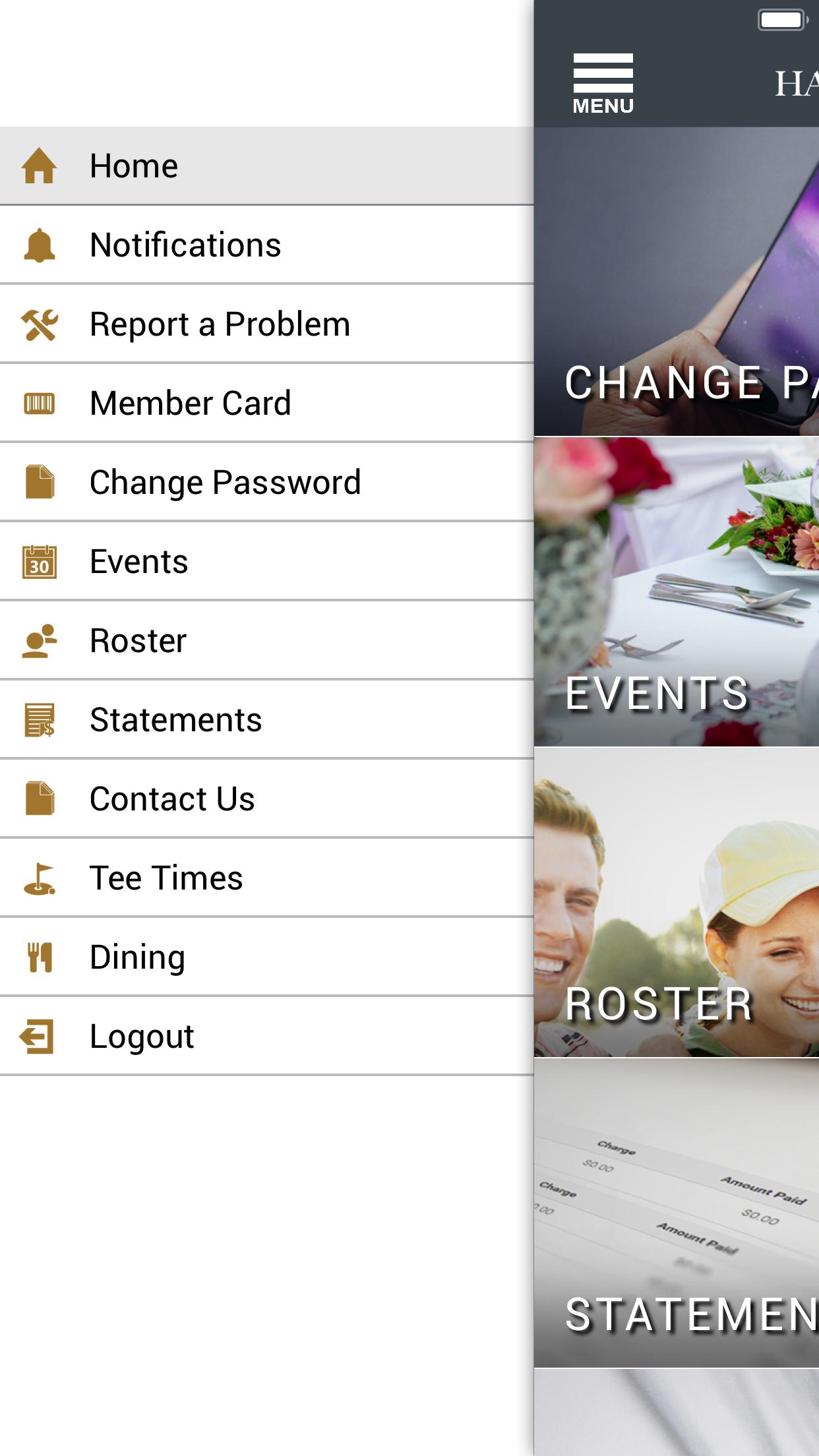
Task: Close the drawer with the MENU button
Action: tap(603, 83)
